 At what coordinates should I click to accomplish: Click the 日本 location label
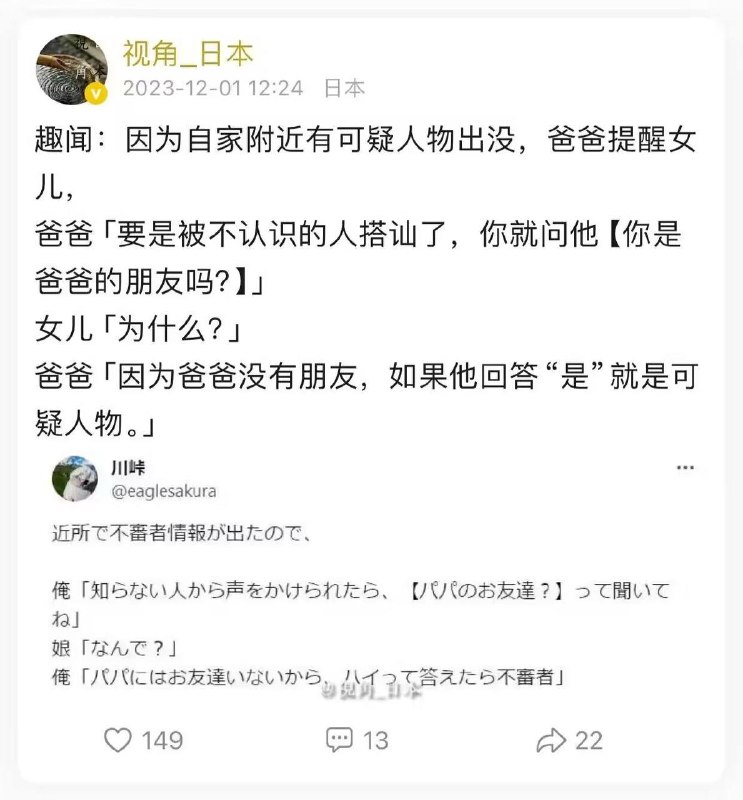(345, 87)
